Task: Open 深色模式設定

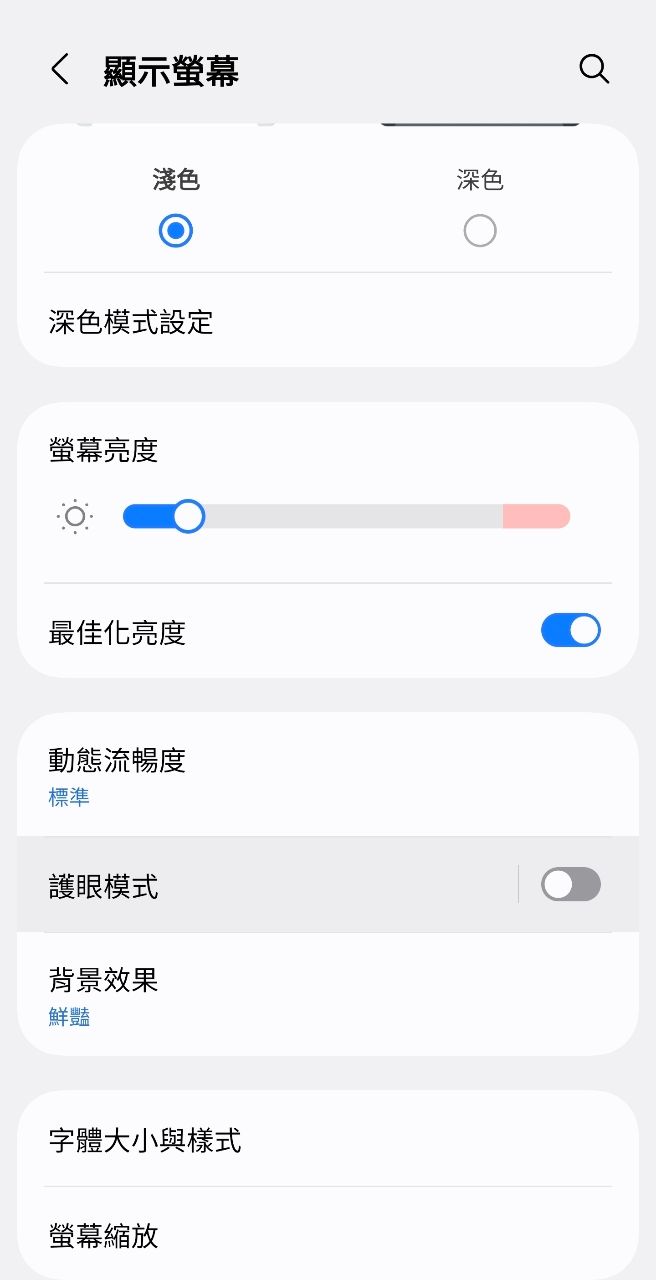Action: click(x=130, y=322)
